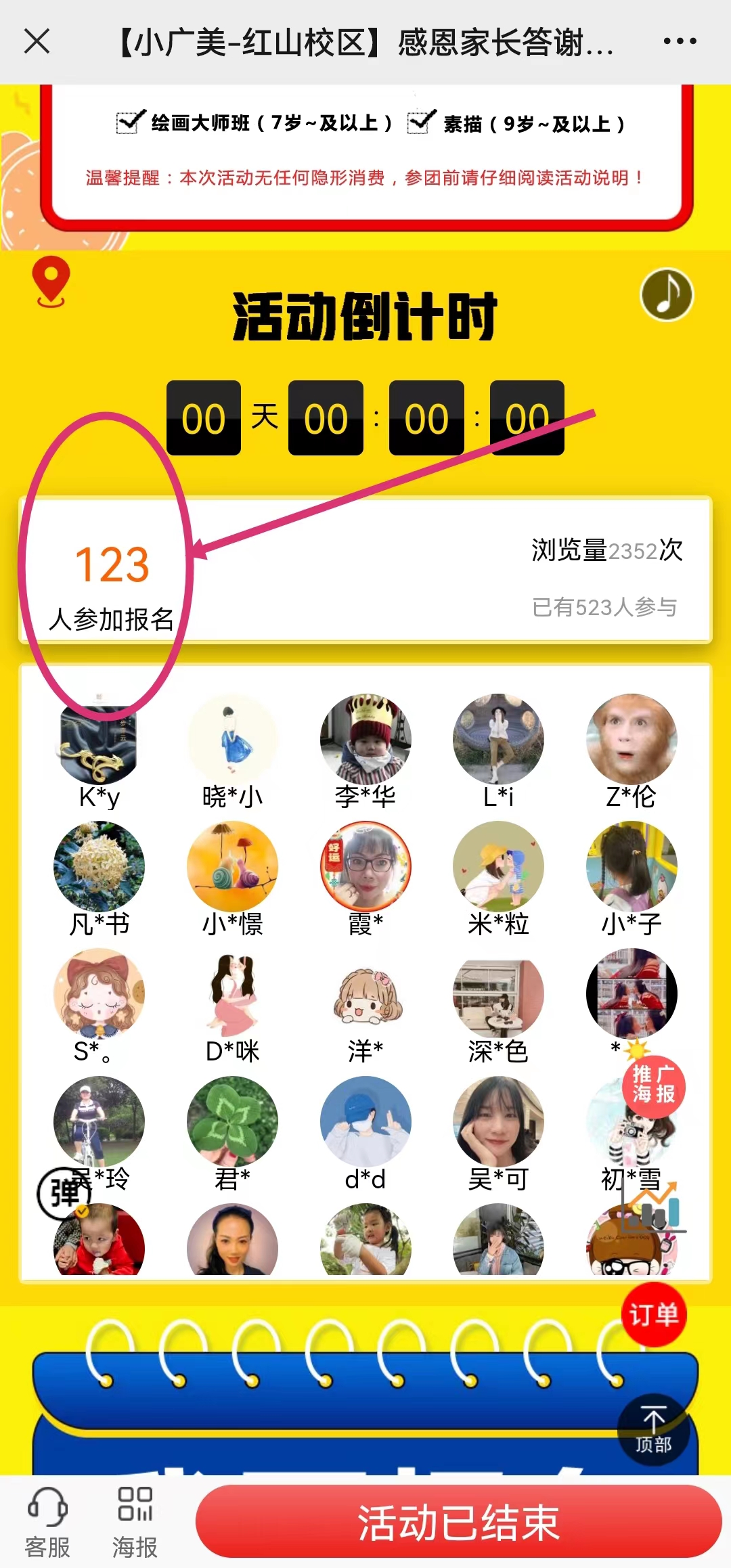
Task: Tap the 活动已结束 button
Action: click(458, 1522)
